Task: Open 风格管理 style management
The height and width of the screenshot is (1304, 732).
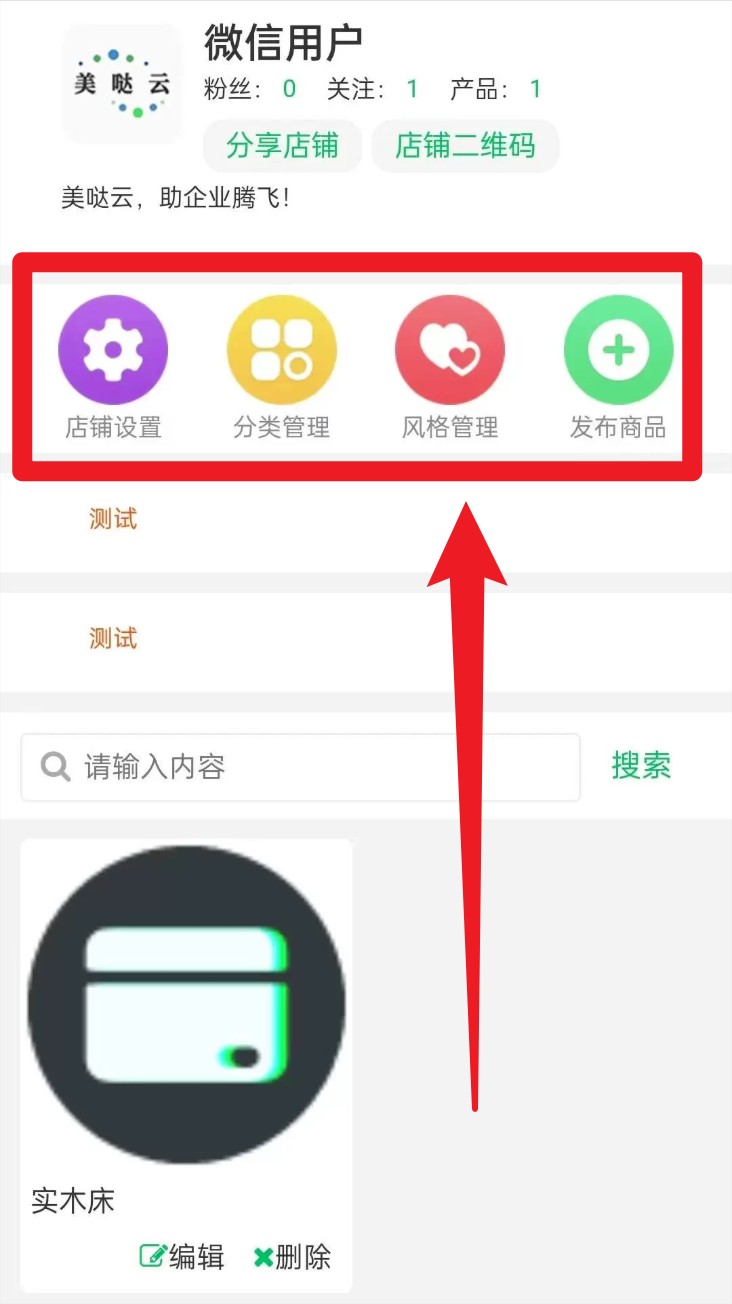Action: [450, 367]
